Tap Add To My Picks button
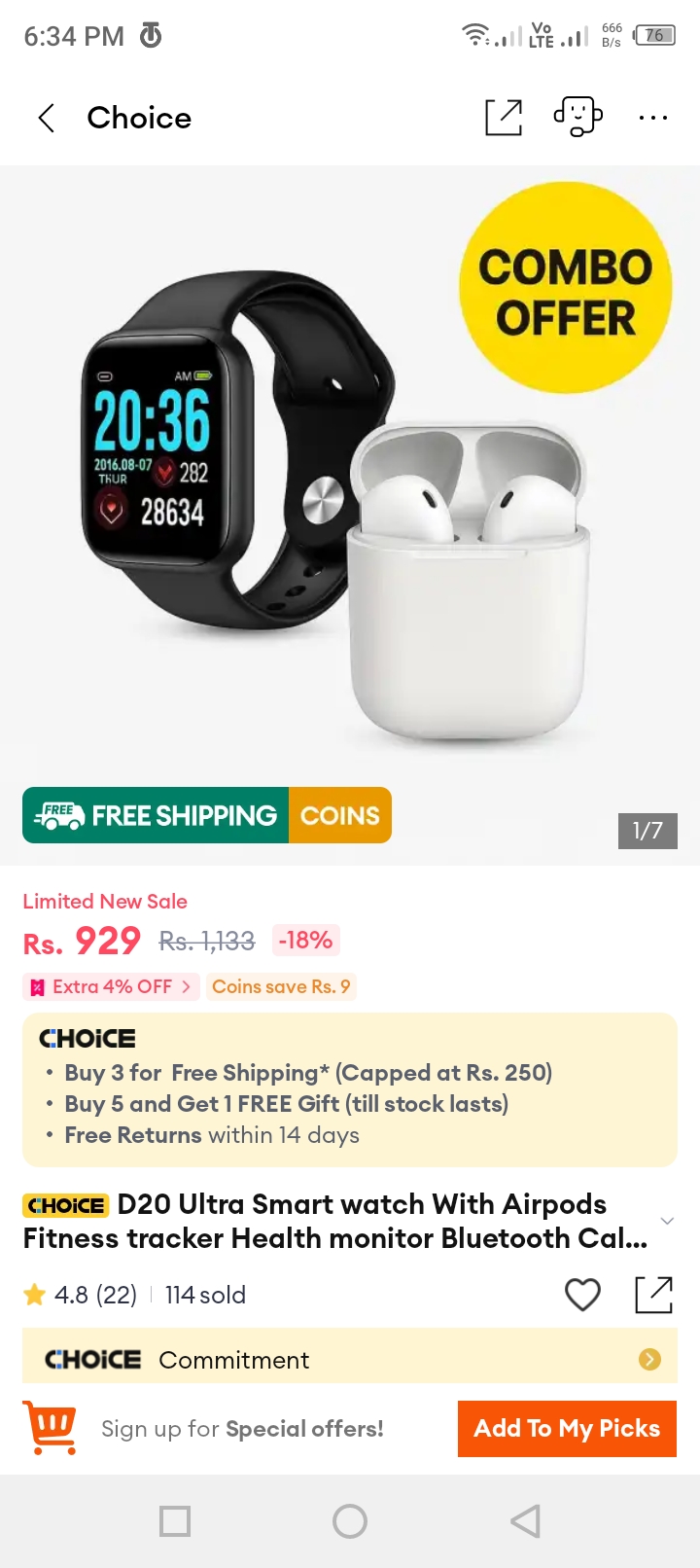This screenshot has width=700, height=1568. coord(567,1428)
